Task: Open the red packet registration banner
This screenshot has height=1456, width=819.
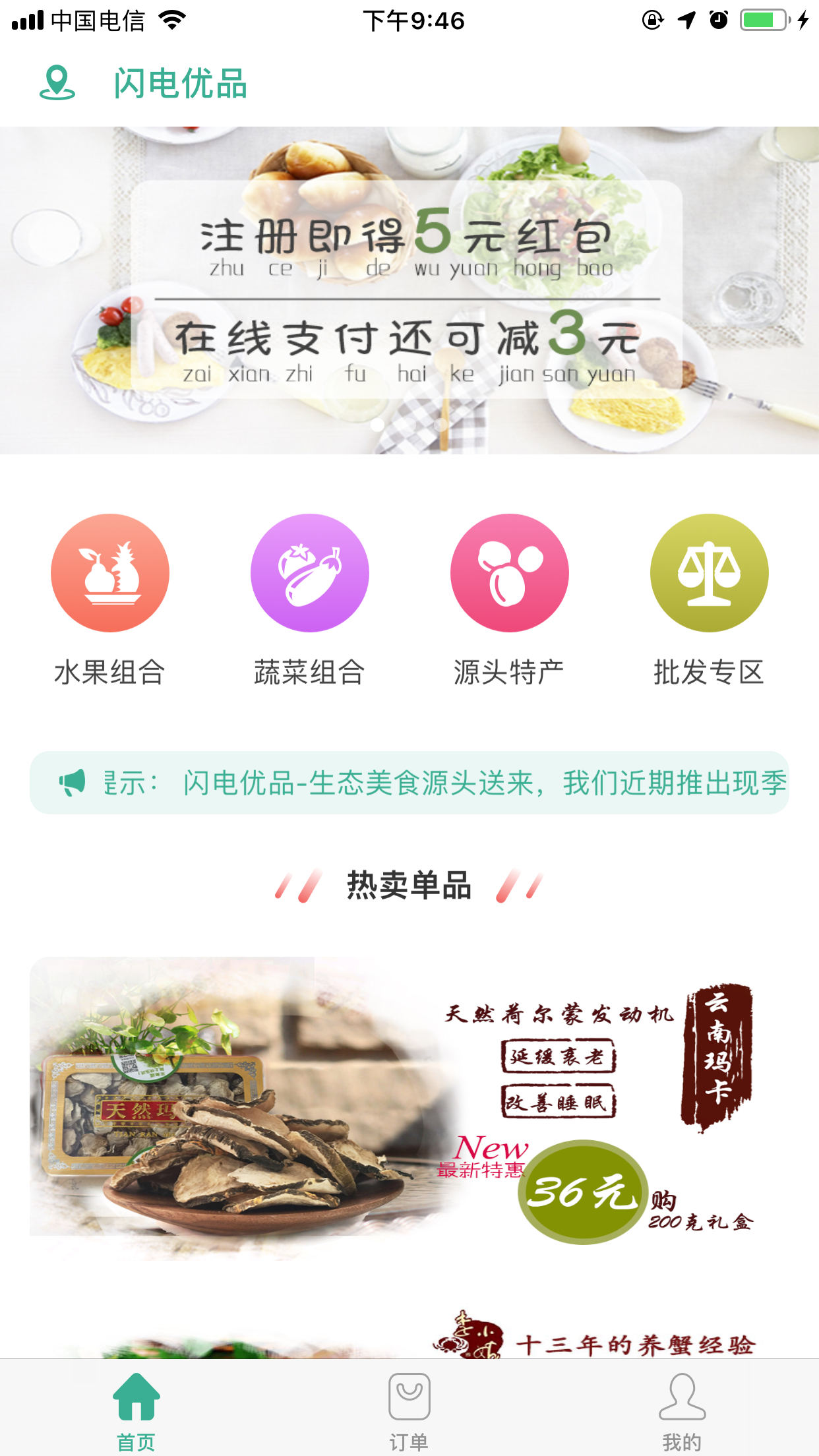Action: pos(409,290)
